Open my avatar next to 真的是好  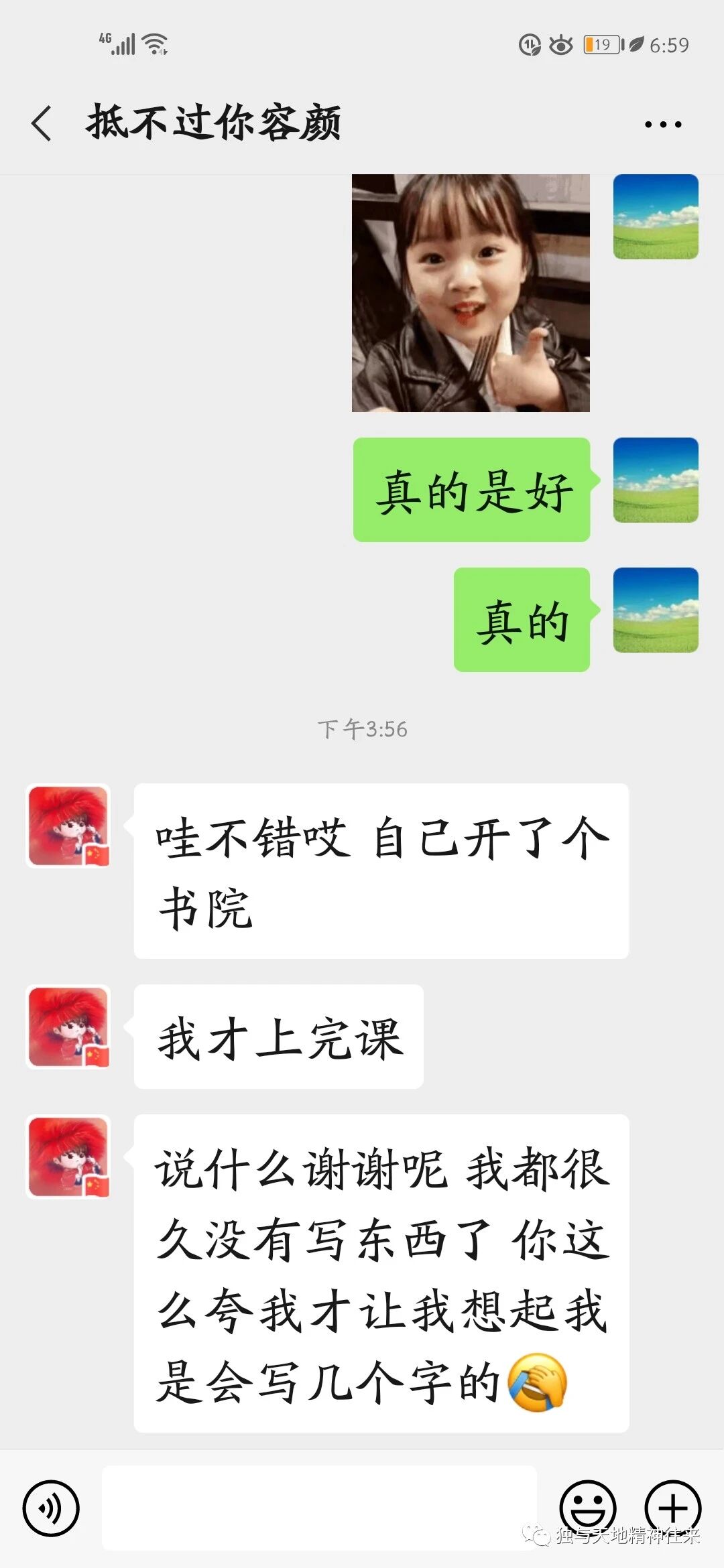click(x=656, y=480)
